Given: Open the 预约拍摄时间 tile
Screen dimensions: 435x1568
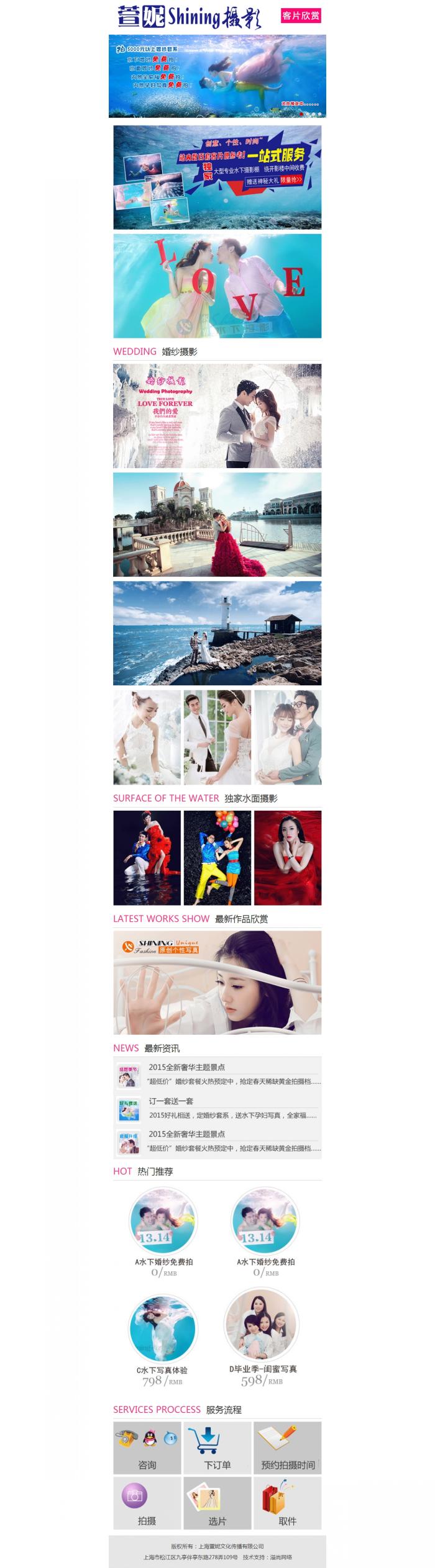Looking at the screenshot, I should coord(287,1448).
